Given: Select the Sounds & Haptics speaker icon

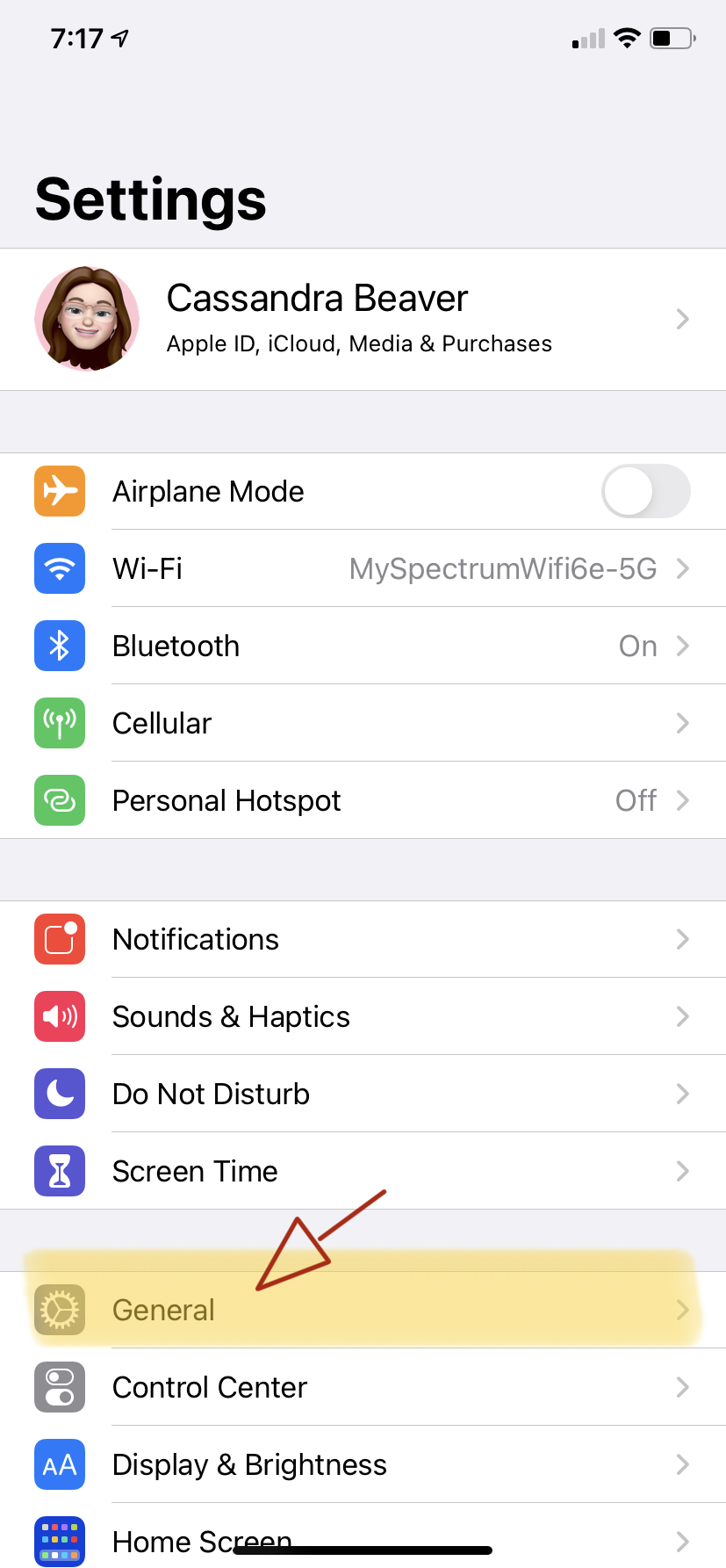Looking at the screenshot, I should [59, 1016].
